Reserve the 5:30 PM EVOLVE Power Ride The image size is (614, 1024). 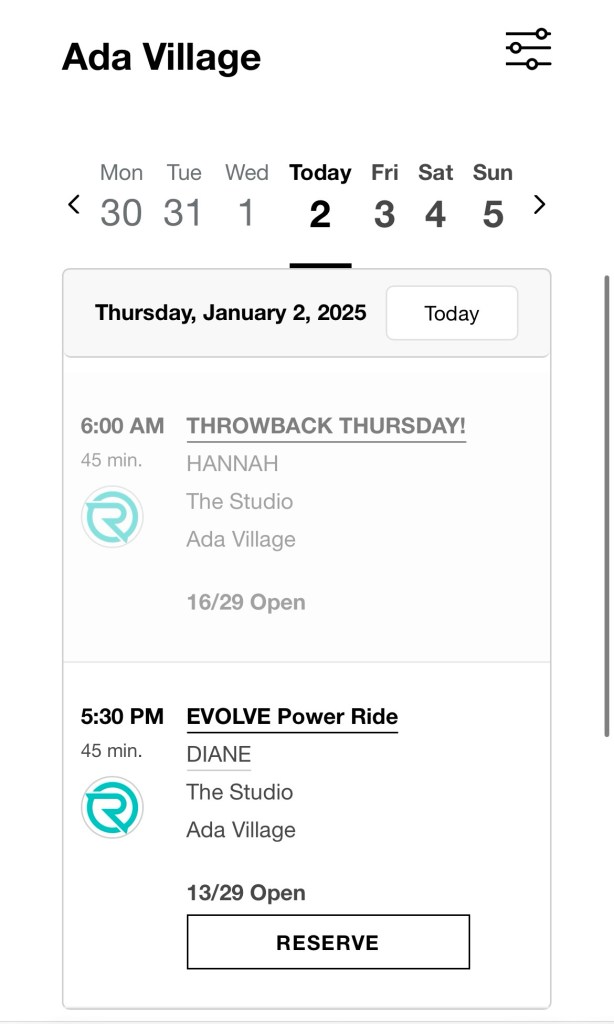tap(327, 942)
